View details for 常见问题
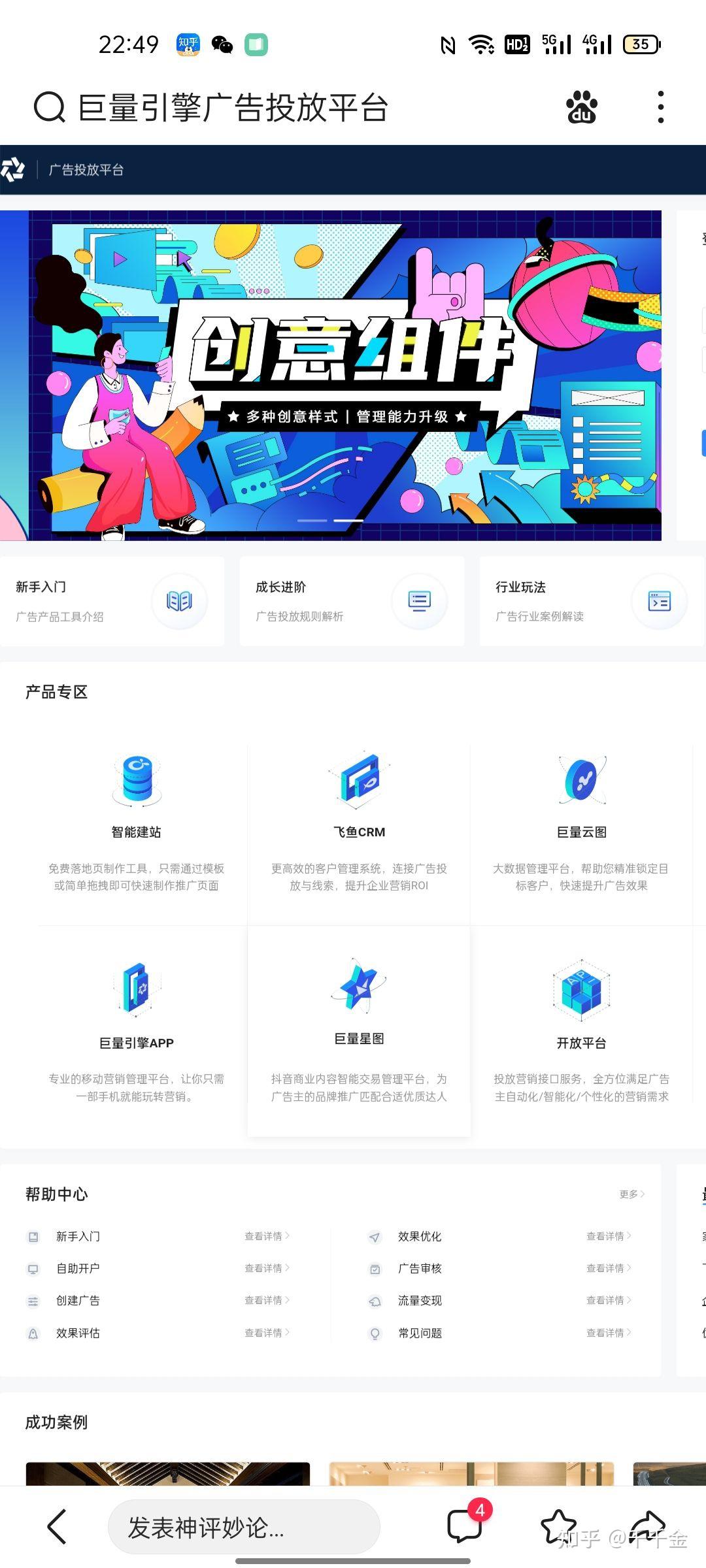706x1568 pixels. click(608, 1333)
